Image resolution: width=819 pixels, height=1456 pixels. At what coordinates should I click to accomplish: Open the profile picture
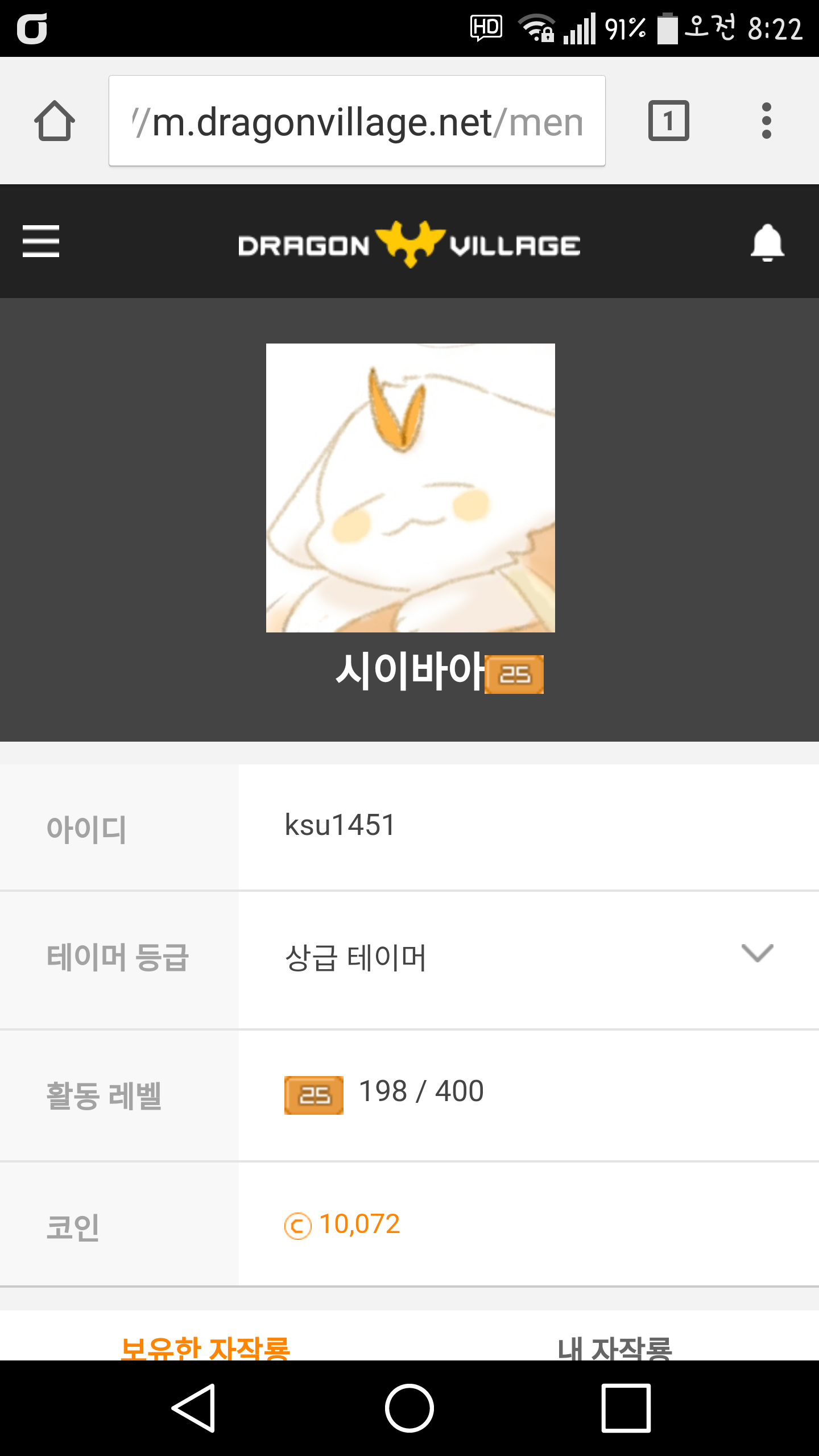coord(410,488)
